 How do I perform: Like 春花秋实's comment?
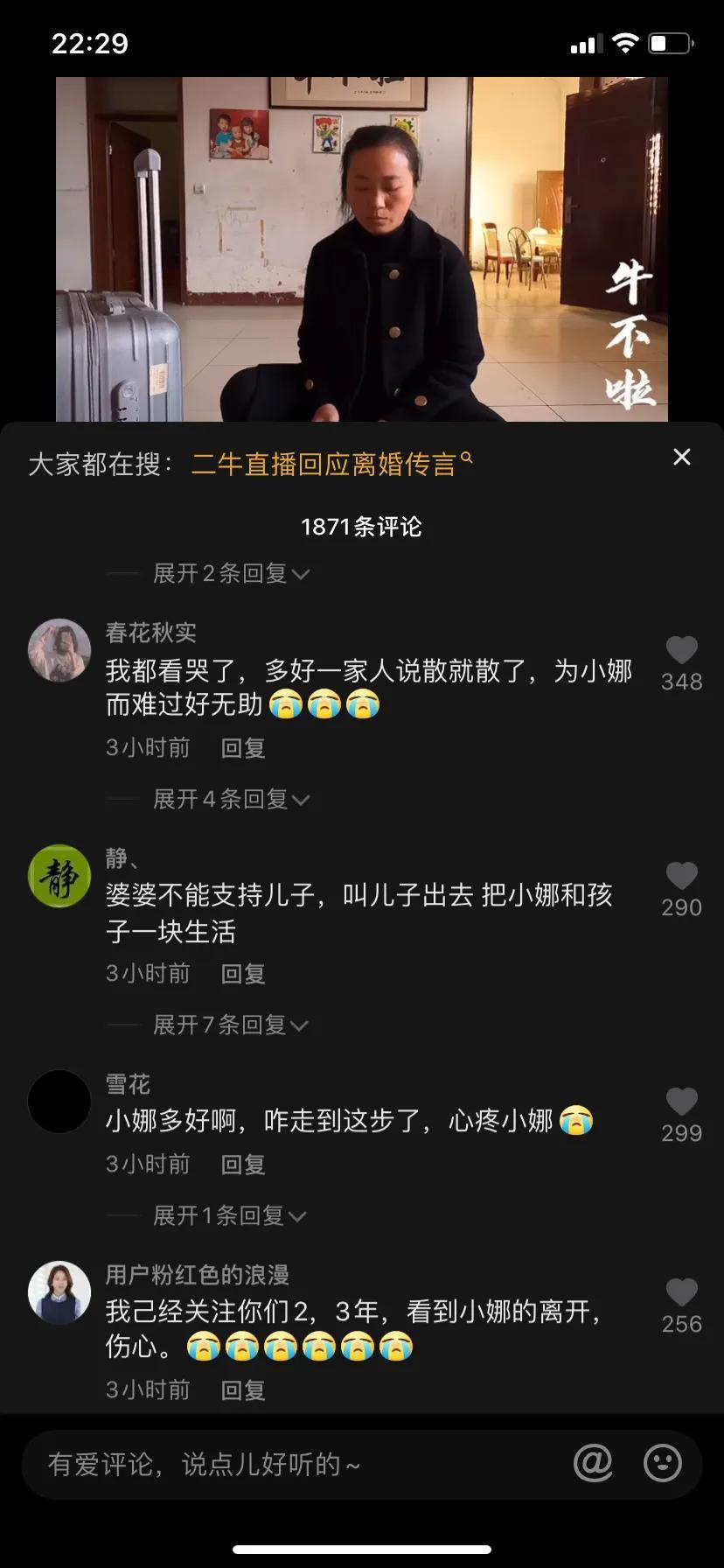[x=681, y=651]
